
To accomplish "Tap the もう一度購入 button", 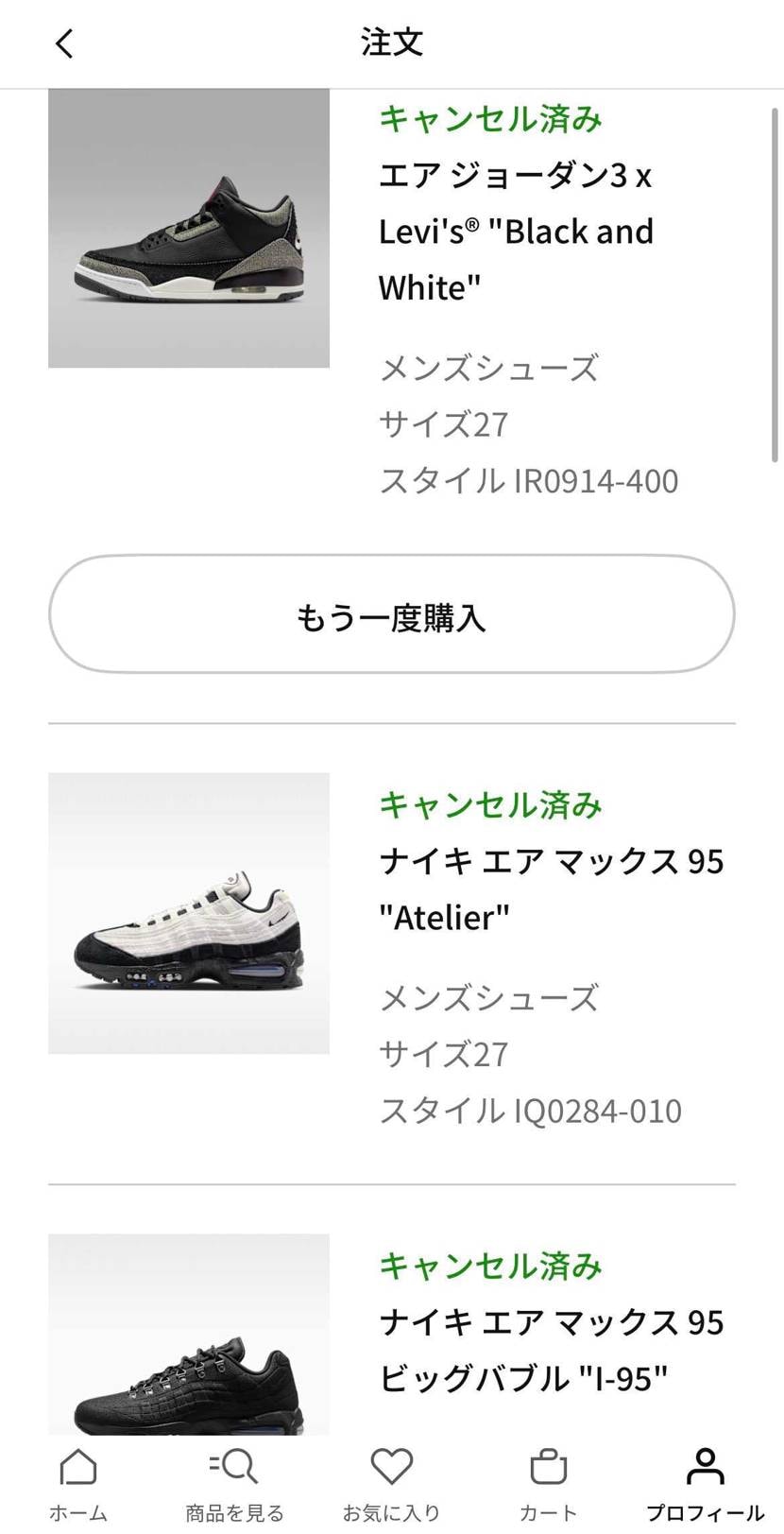I will click(392, 614).
